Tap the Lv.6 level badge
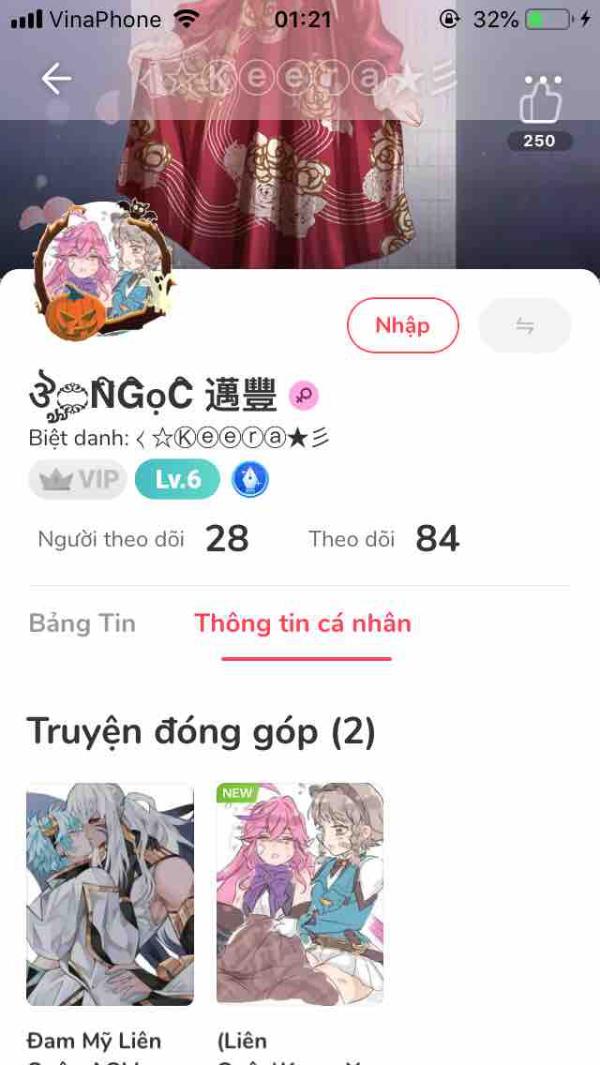 177,480
